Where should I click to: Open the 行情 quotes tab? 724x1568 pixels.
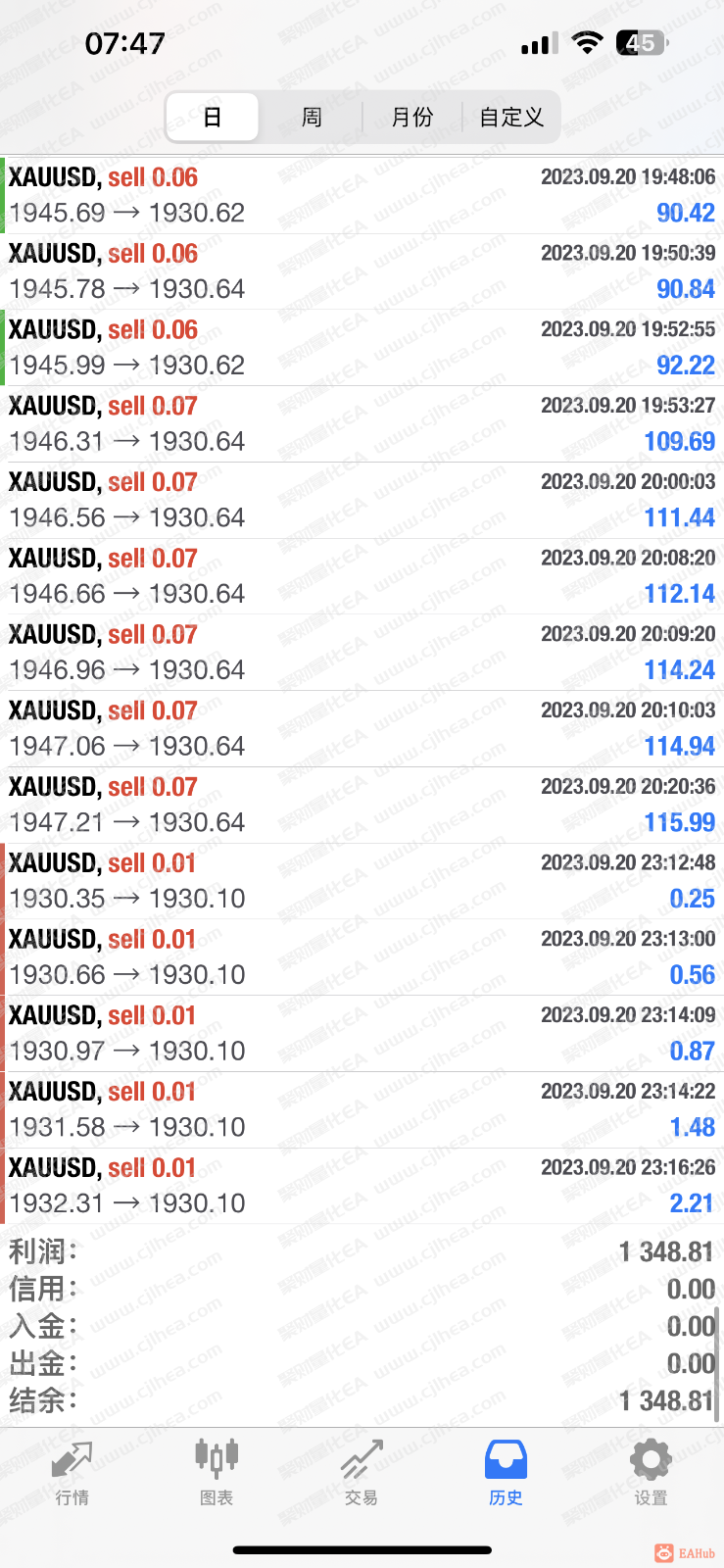pyautogui.click(x=72, y=1472)
